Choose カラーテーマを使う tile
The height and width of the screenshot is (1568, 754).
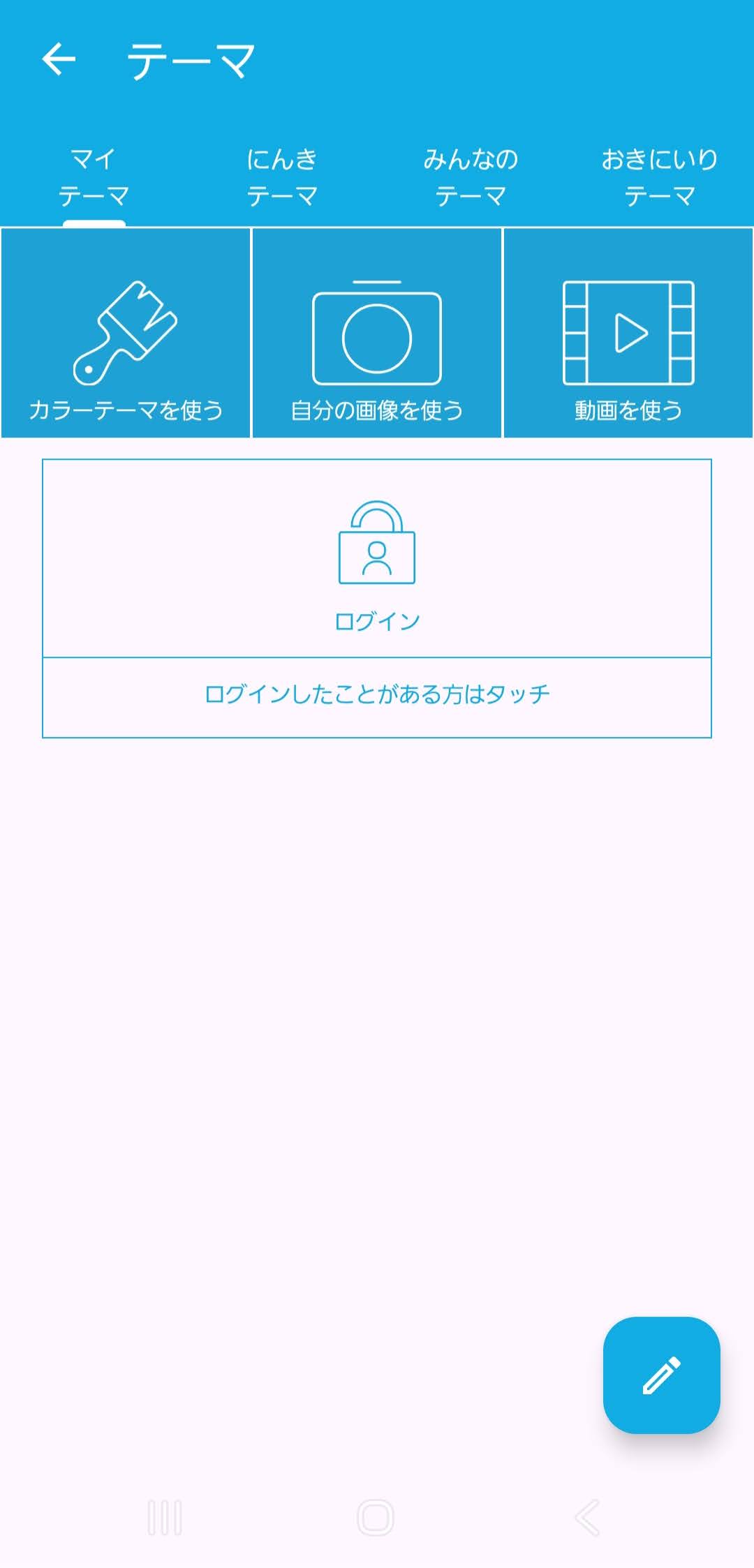126,334
